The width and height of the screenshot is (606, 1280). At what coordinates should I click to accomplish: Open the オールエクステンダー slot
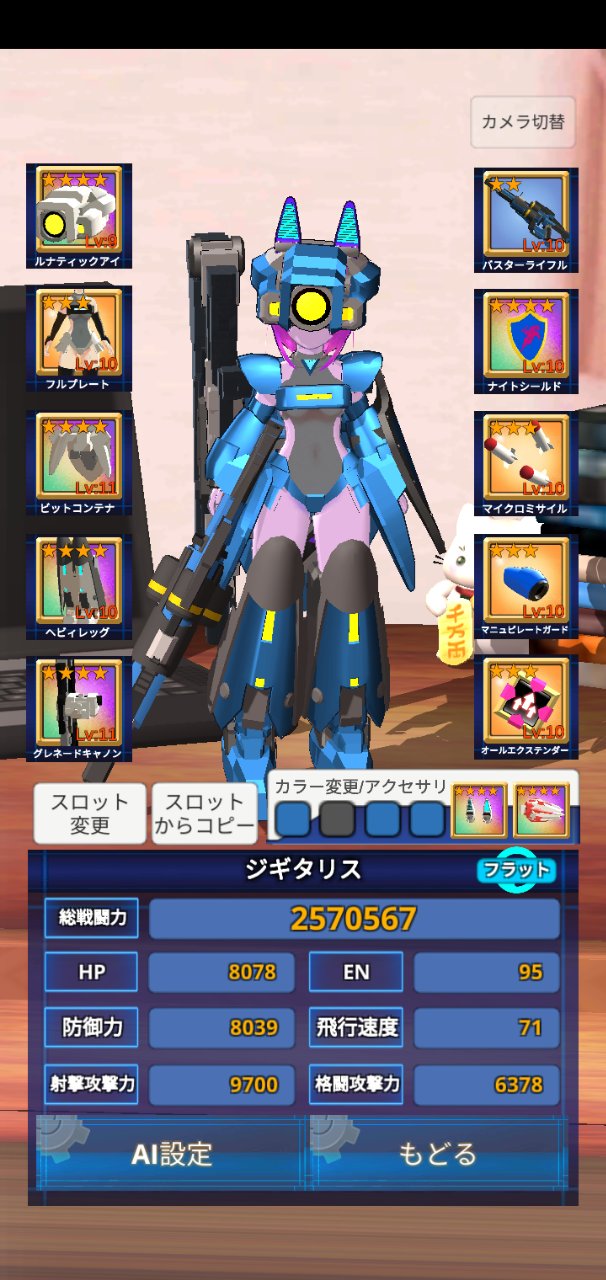click(x=526, y=709)
